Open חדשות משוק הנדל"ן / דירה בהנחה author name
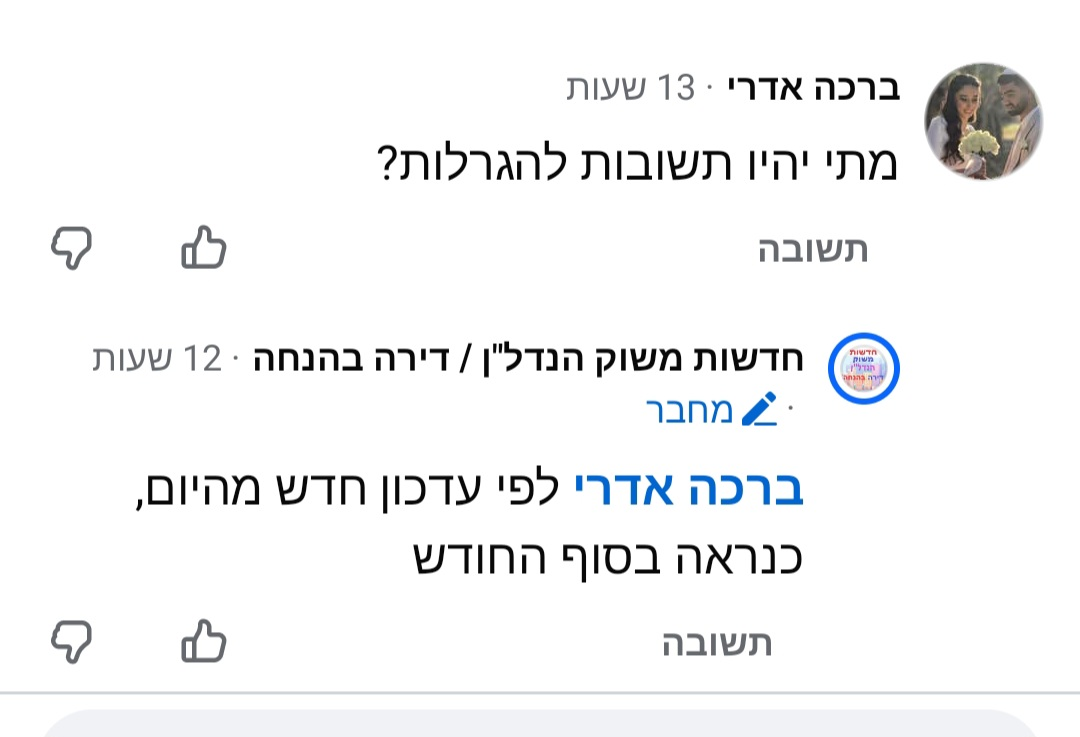Image resolution: width=1080 pixels, height=737 pixels. tap(528, 358)
